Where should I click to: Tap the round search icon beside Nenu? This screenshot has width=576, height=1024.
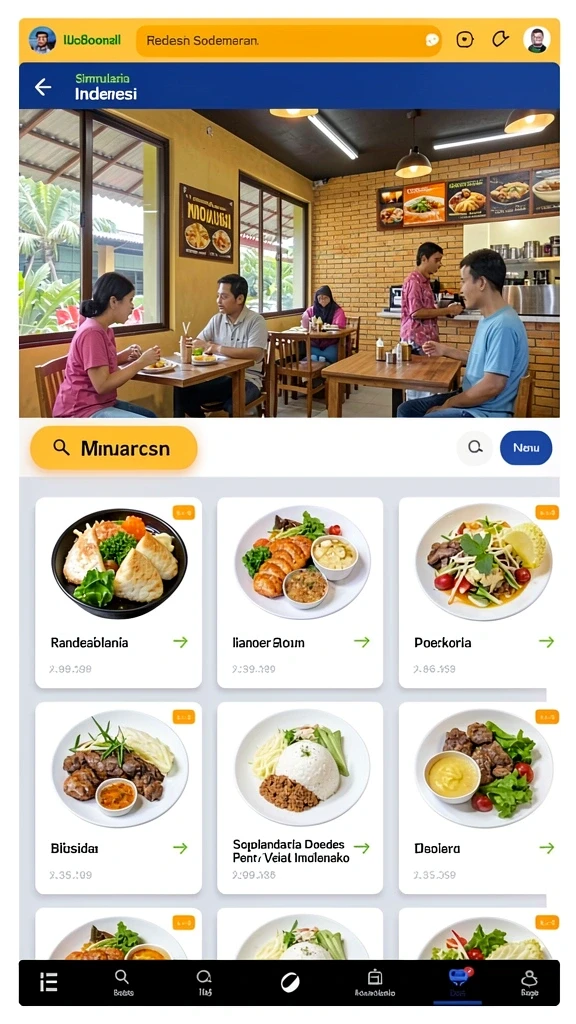pos(475,448)
